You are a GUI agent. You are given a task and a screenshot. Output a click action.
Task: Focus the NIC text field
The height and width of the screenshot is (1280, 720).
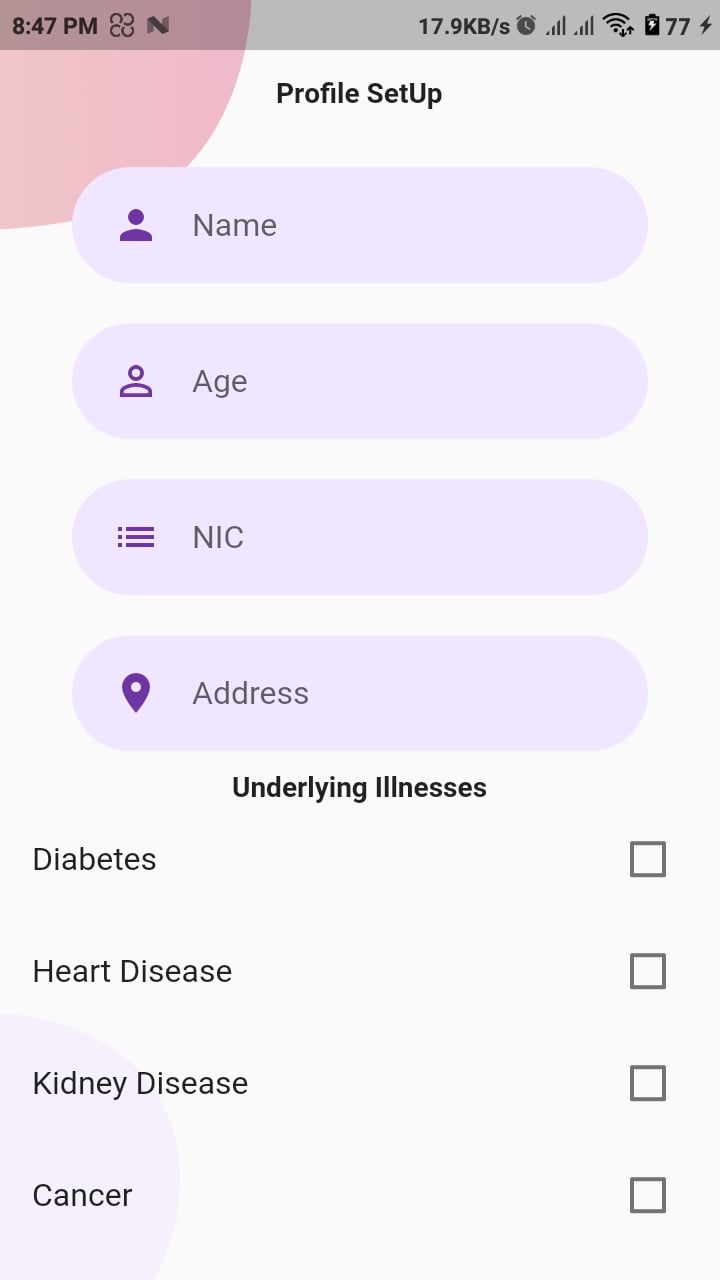pos(360,537)
